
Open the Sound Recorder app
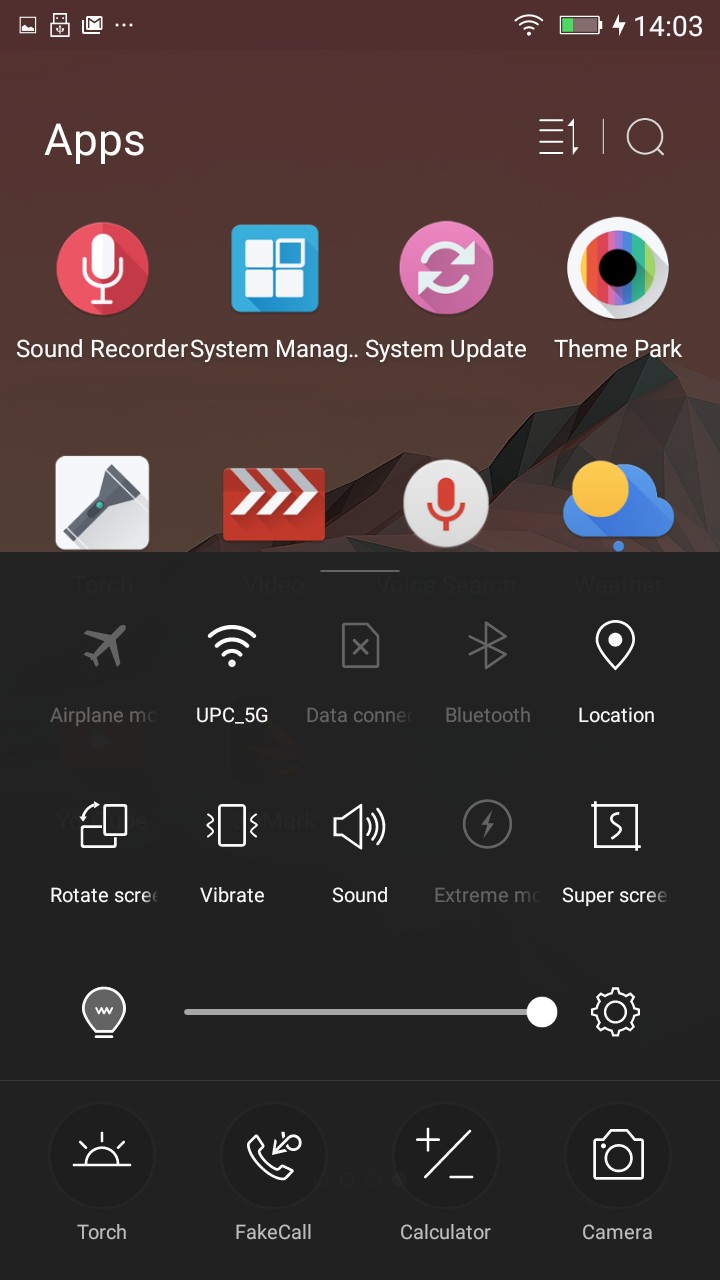[x=102, y=270]
